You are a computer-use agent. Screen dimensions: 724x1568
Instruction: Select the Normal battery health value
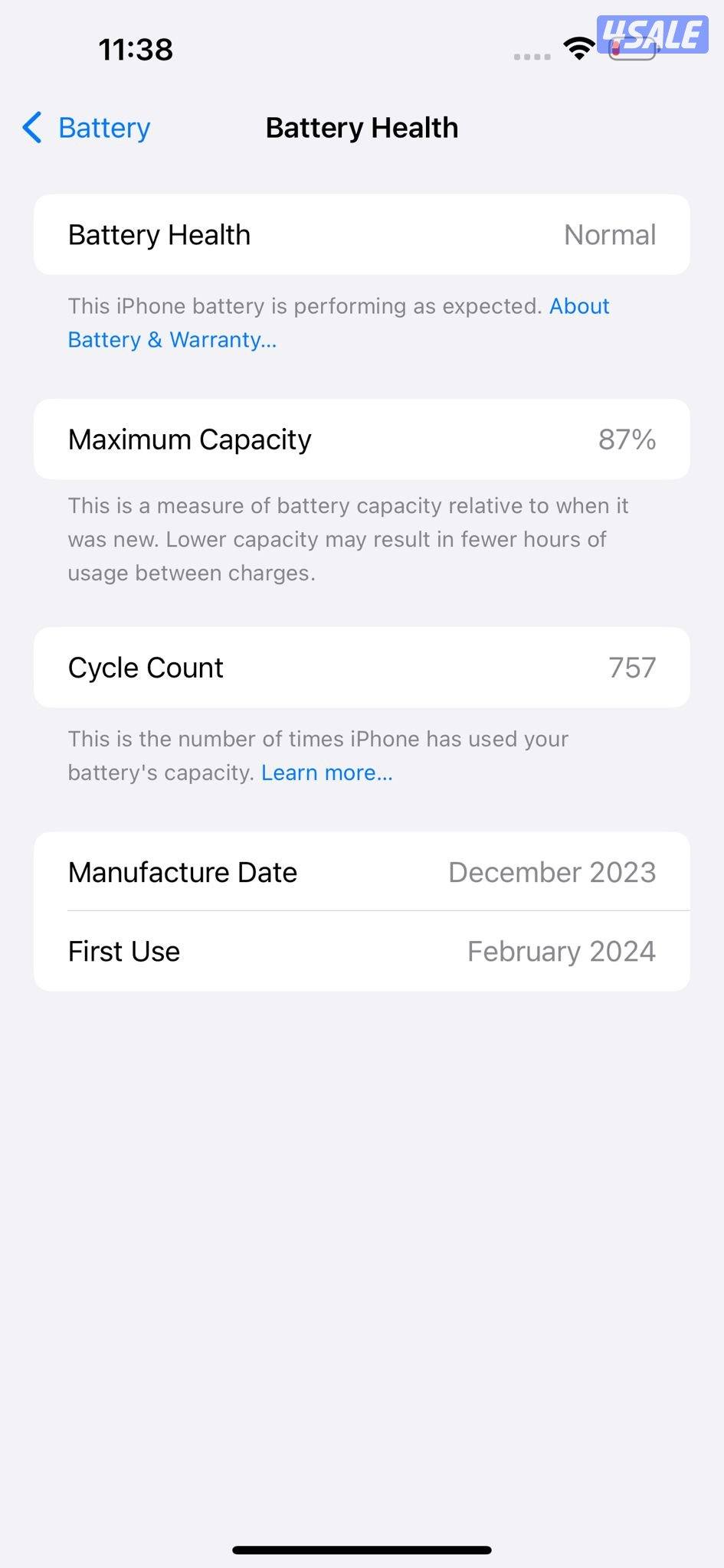tap(609, 234)
